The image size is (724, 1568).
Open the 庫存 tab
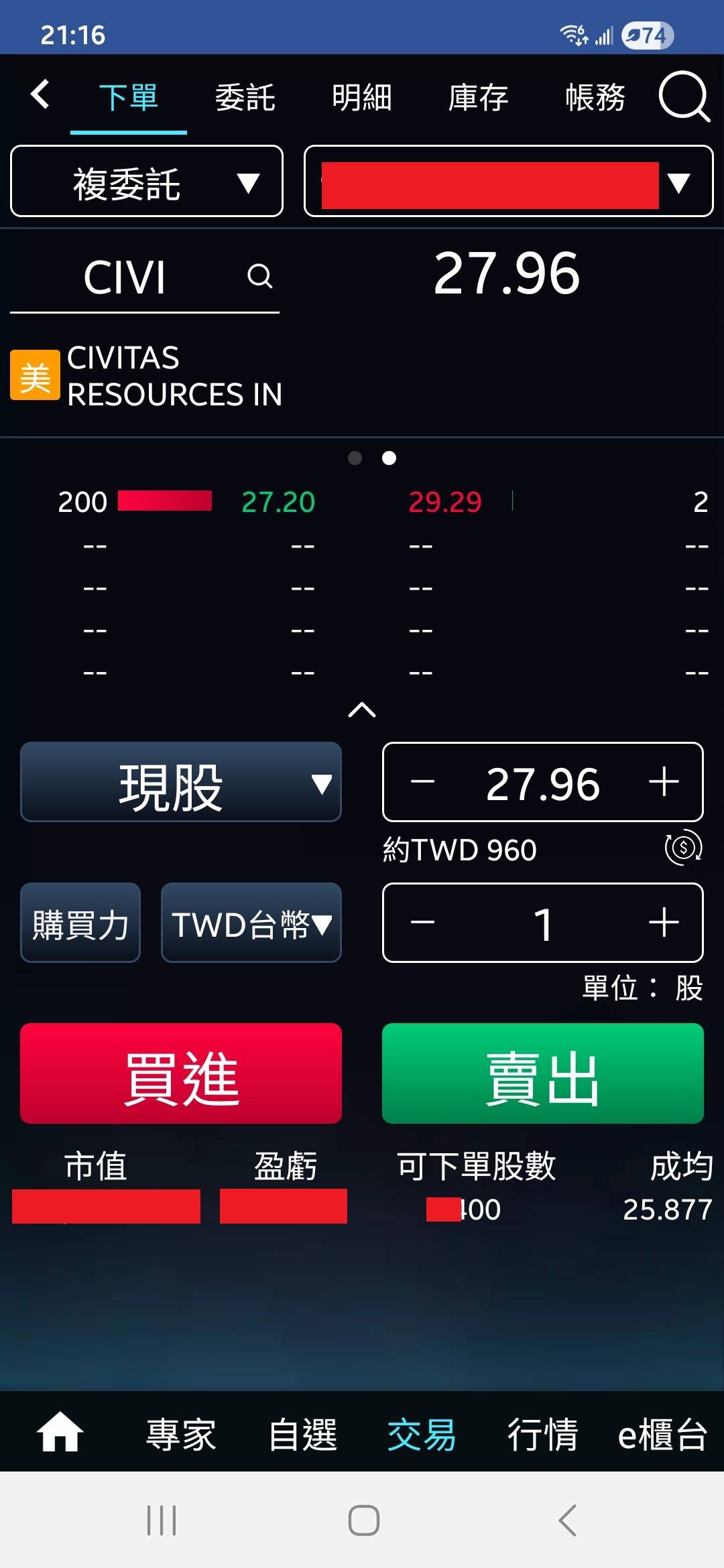tap(478, 98)
